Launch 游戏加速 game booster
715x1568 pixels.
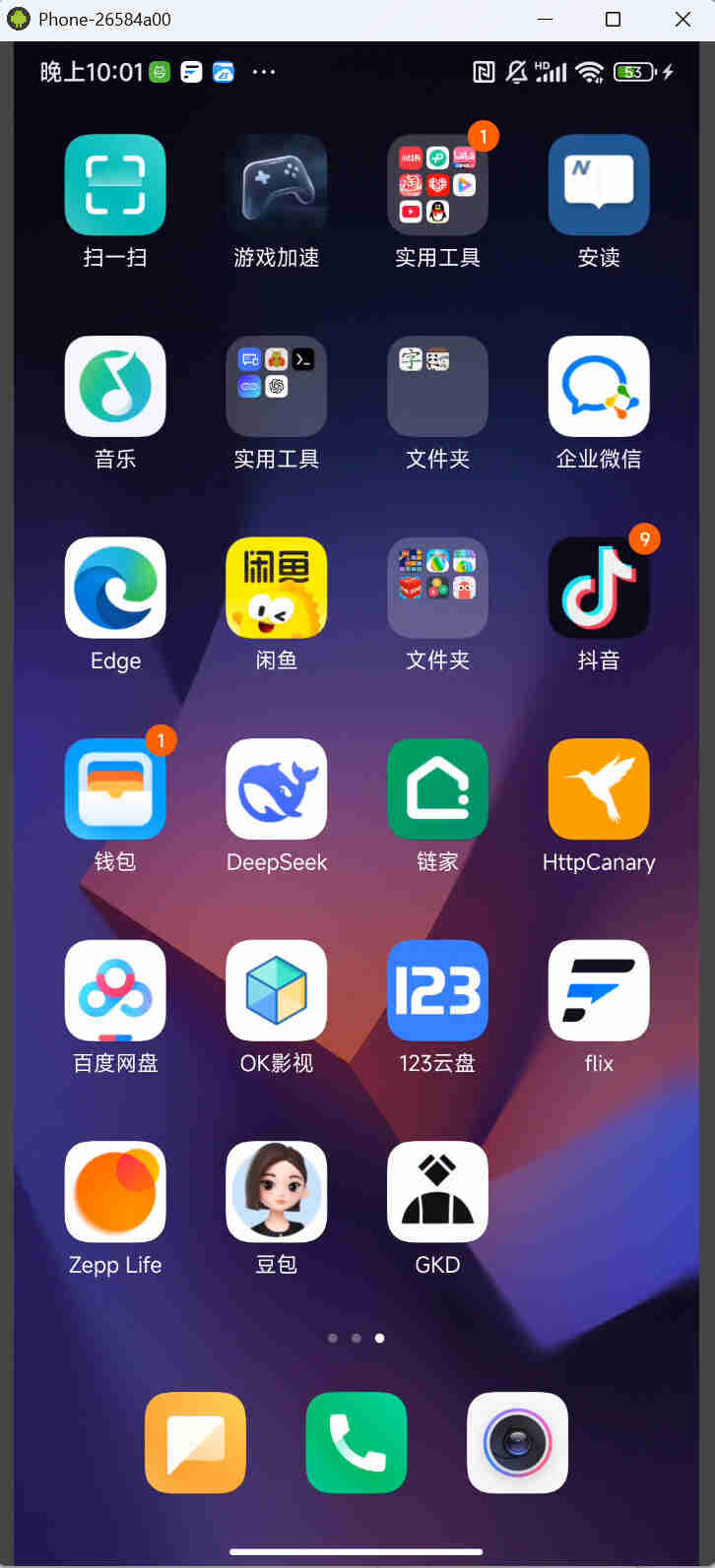[277, 185]
